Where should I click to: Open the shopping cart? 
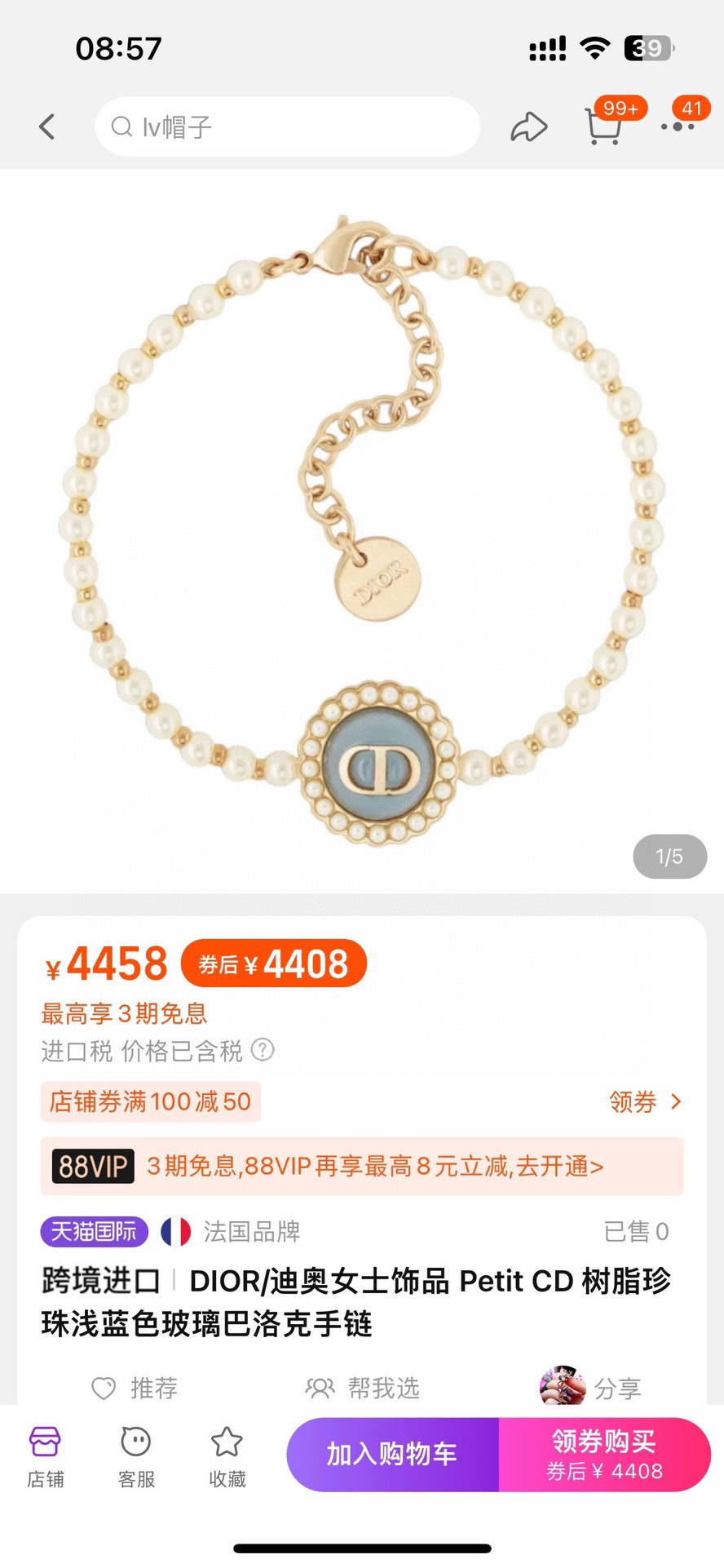point(603,126)
